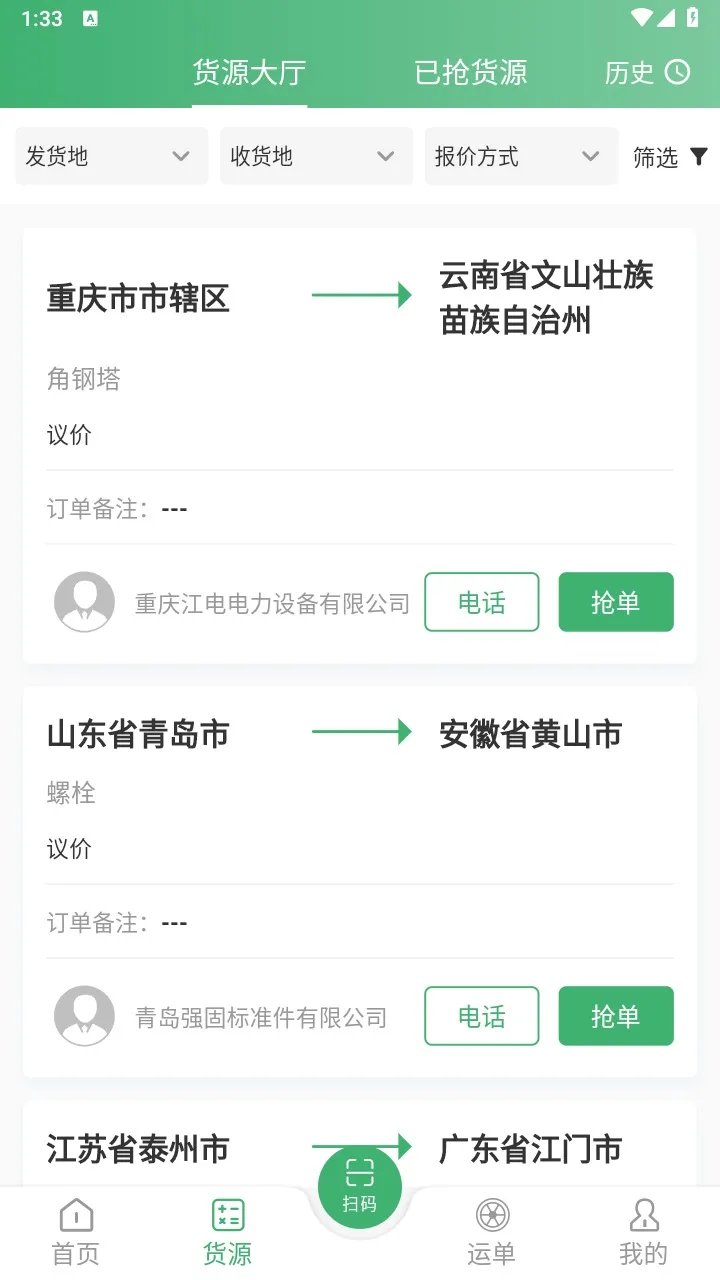The height and width of the screenshot is (1280, 720).
Task: Switch to the 运单 tab
Action: point(491,1232)
